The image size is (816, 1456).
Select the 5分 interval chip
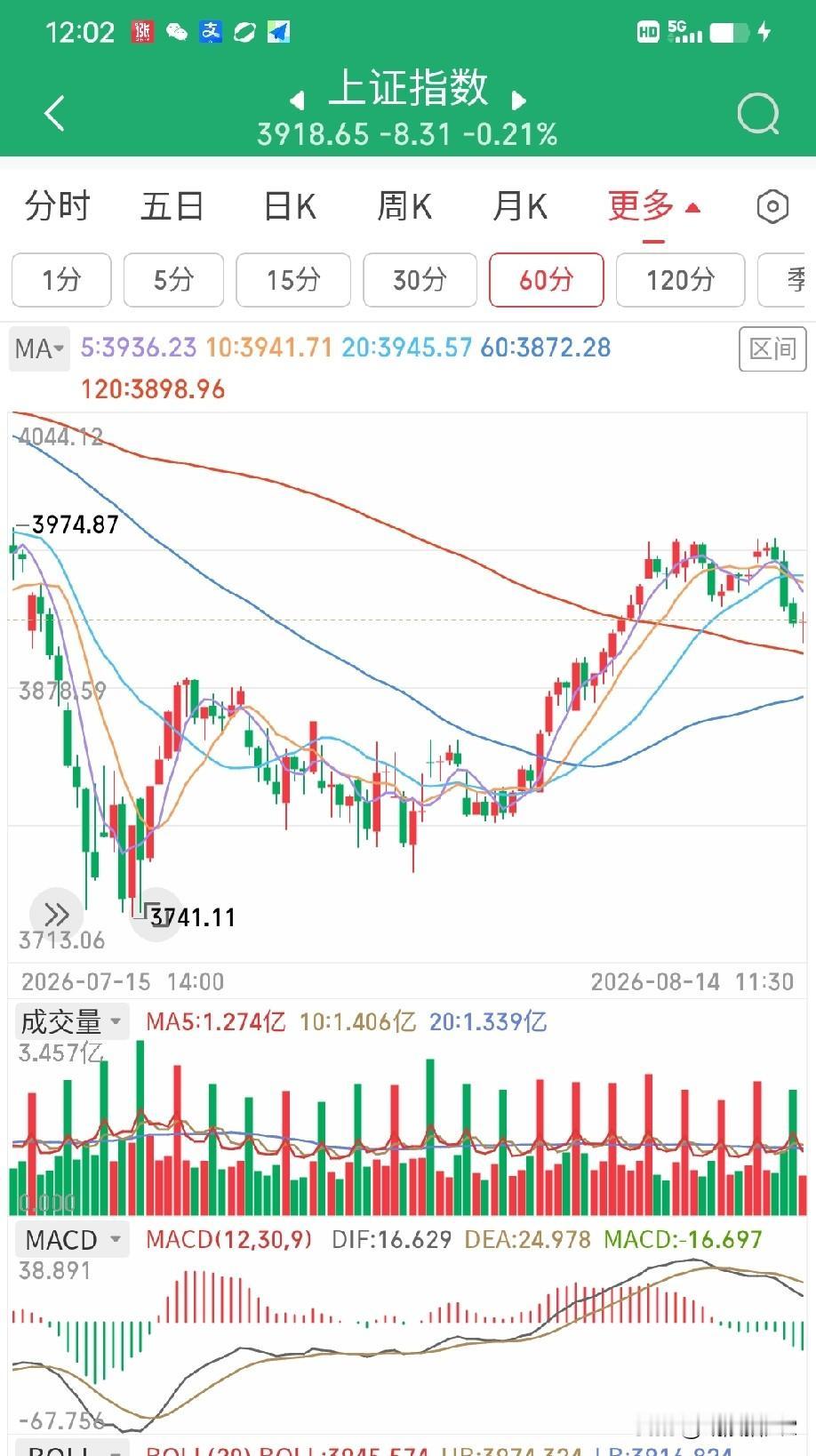(x=173, y=280)
